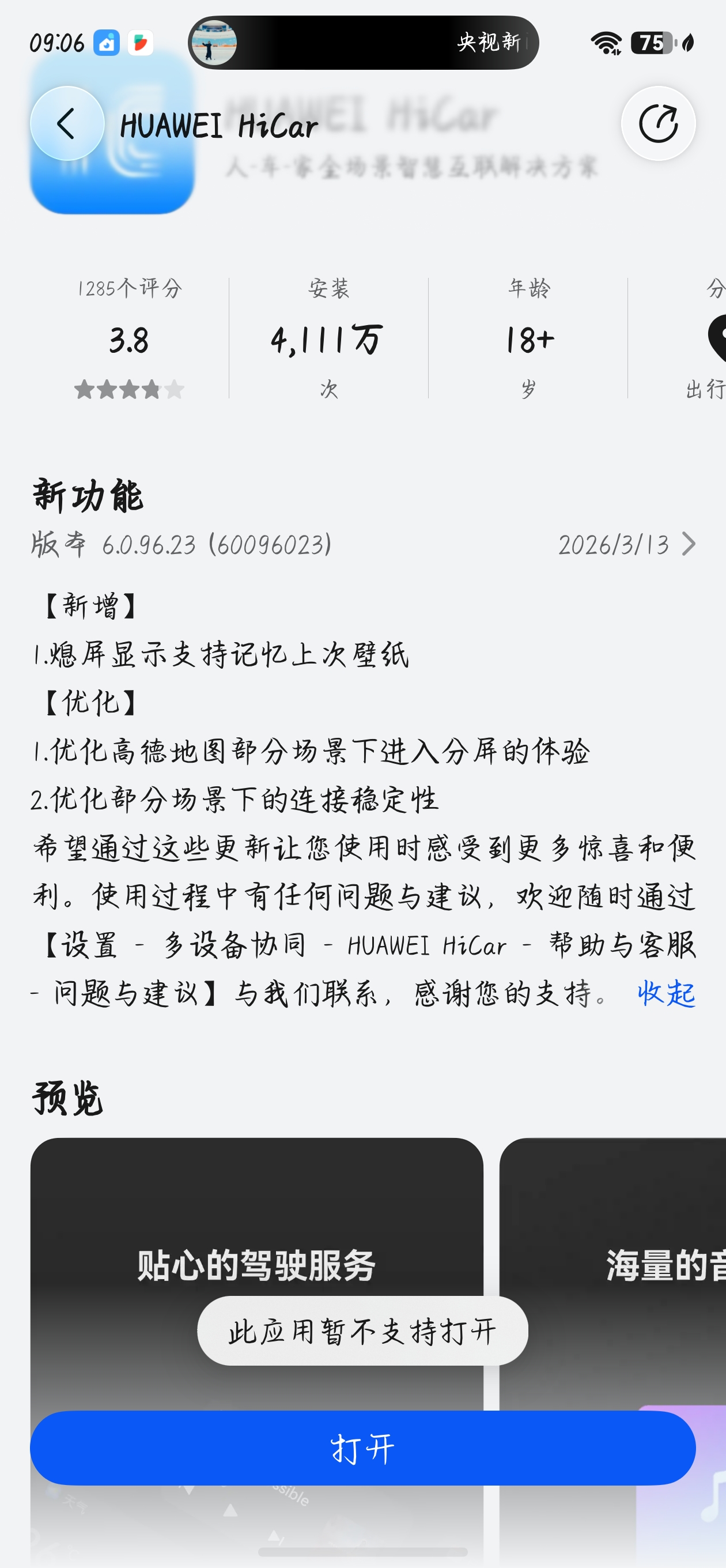
Task: Go back from HUAWEI HiCar page
Action: coord(67,123)
